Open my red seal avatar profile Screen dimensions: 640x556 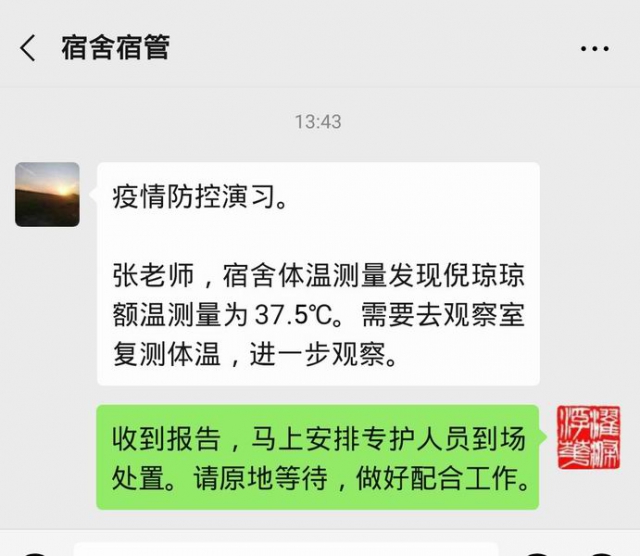tap(589, 437)
